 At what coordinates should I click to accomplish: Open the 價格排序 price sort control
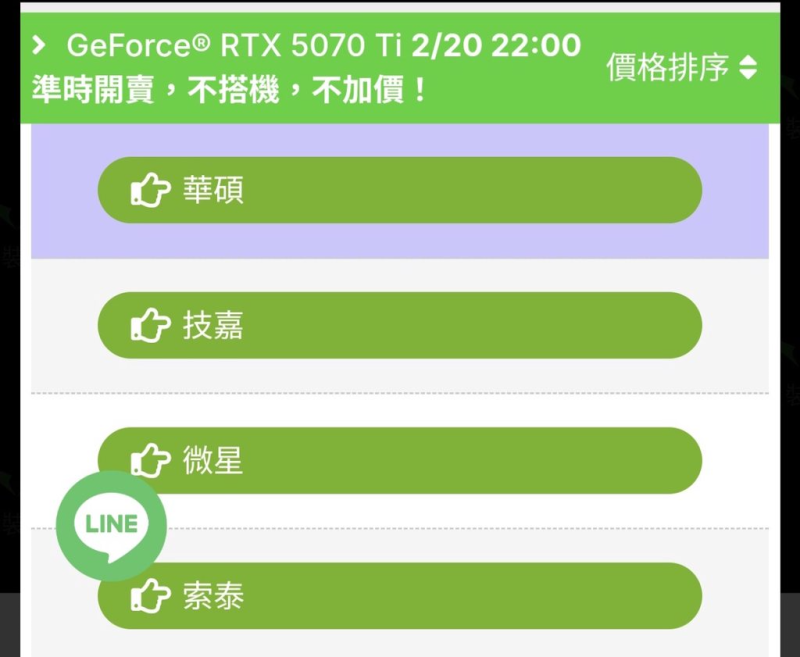point(682,68)
